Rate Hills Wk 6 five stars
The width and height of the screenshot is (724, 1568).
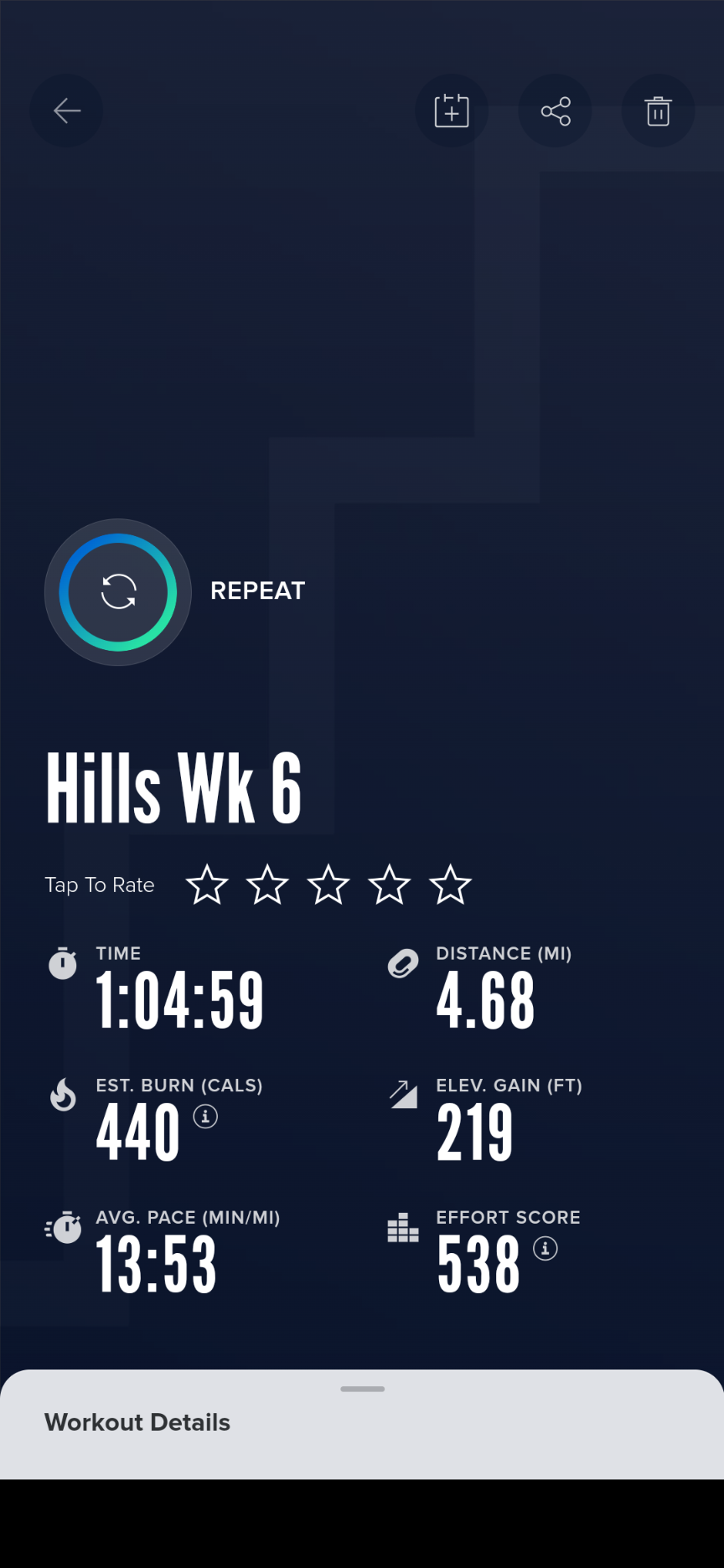point(451,885)
